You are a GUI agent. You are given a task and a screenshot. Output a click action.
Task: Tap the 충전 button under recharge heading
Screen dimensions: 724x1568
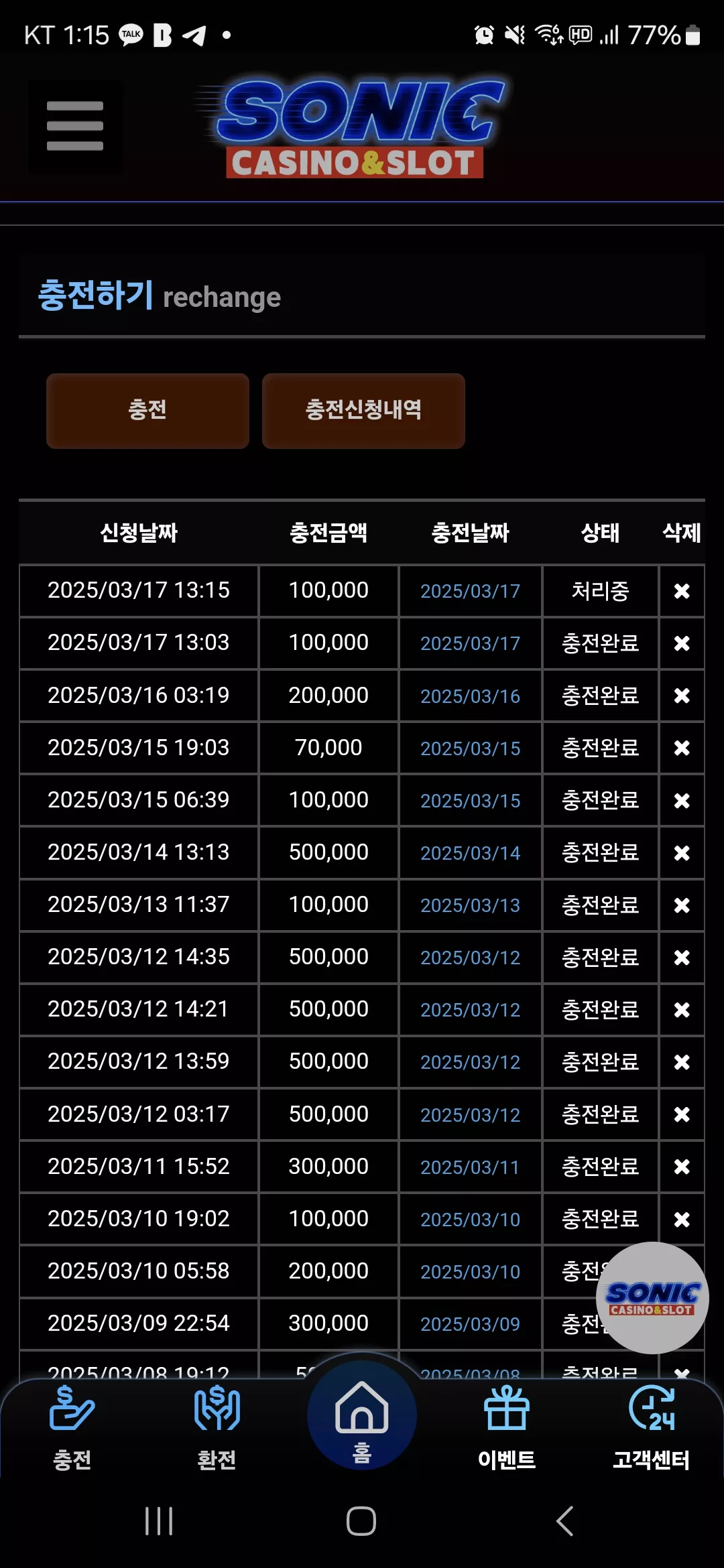click(147, 410)
